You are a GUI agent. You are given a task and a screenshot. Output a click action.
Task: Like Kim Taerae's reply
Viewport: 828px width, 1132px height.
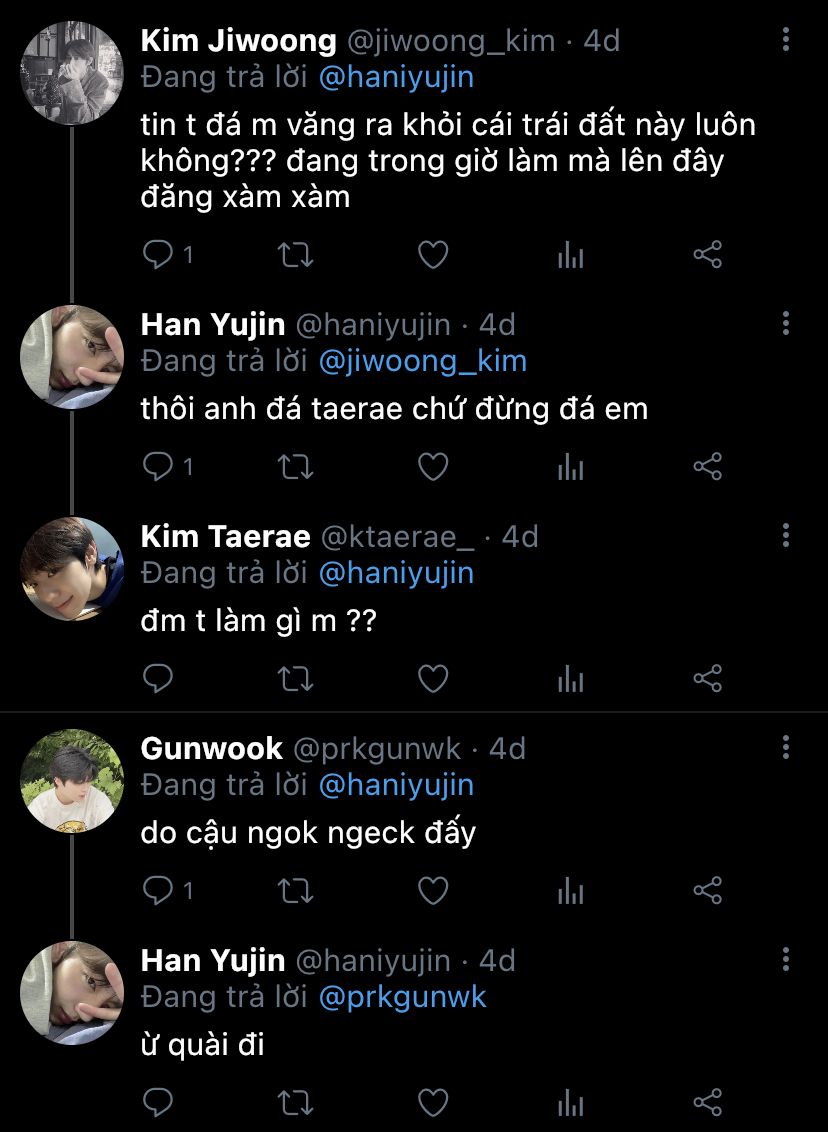click(x=432, y=679)
